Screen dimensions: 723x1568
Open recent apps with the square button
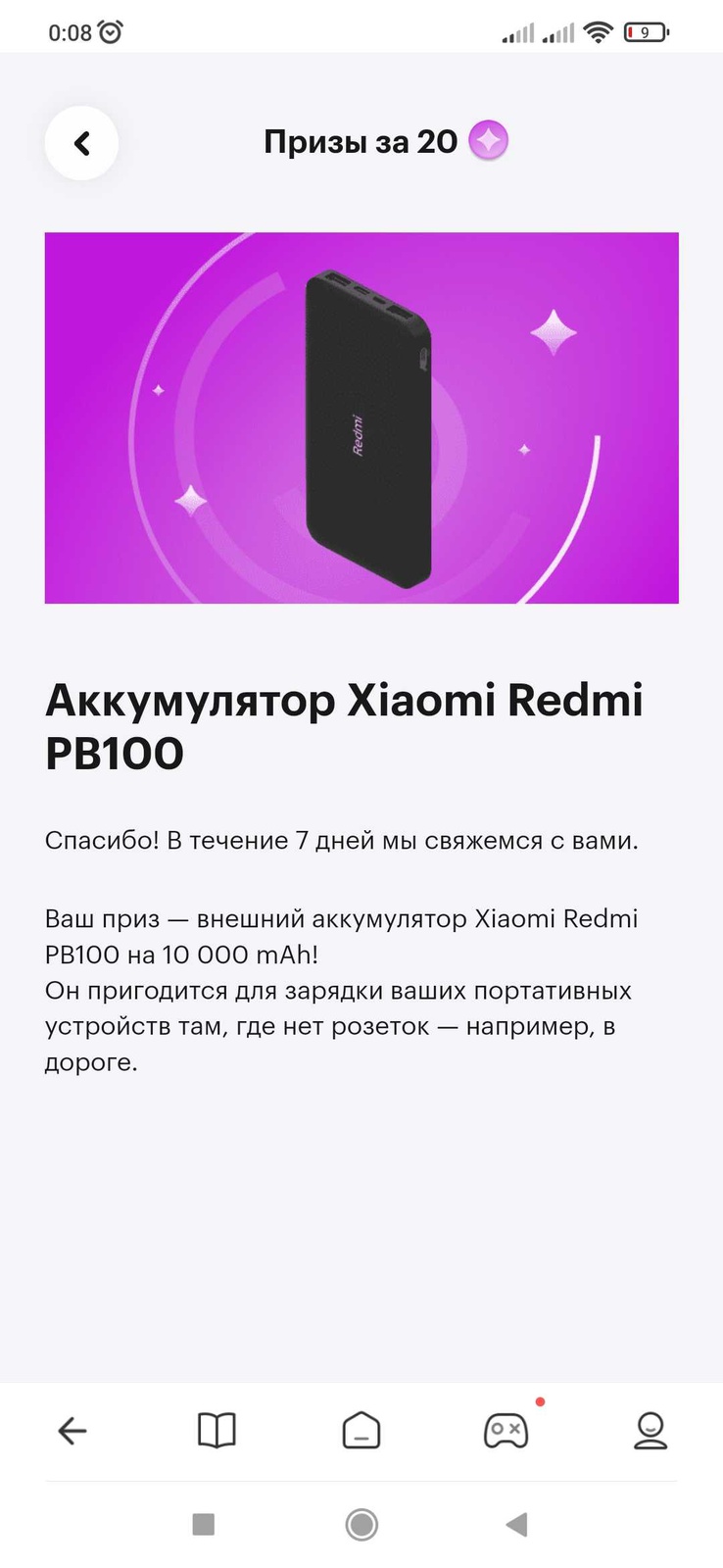[204, 1524]
